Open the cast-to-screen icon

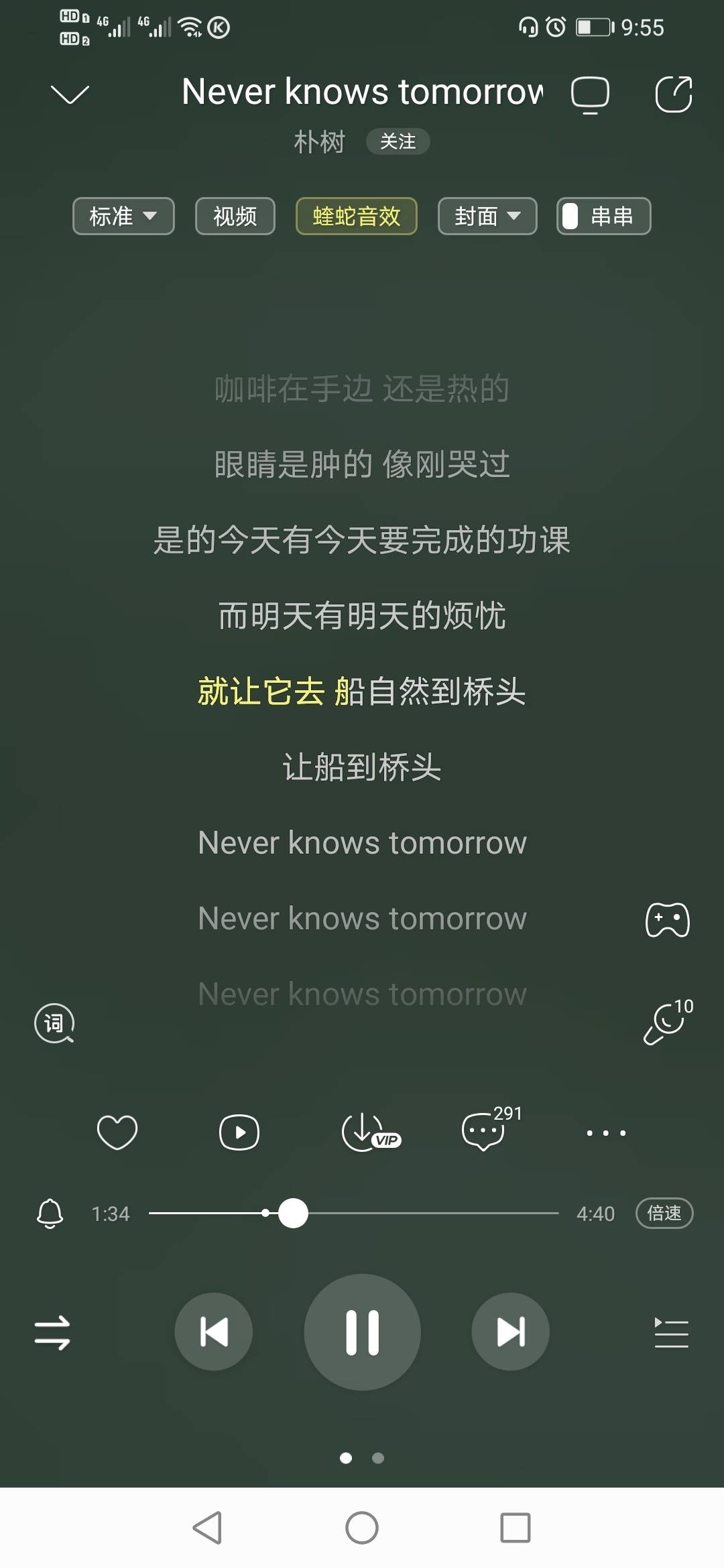[x=590, y=94]
